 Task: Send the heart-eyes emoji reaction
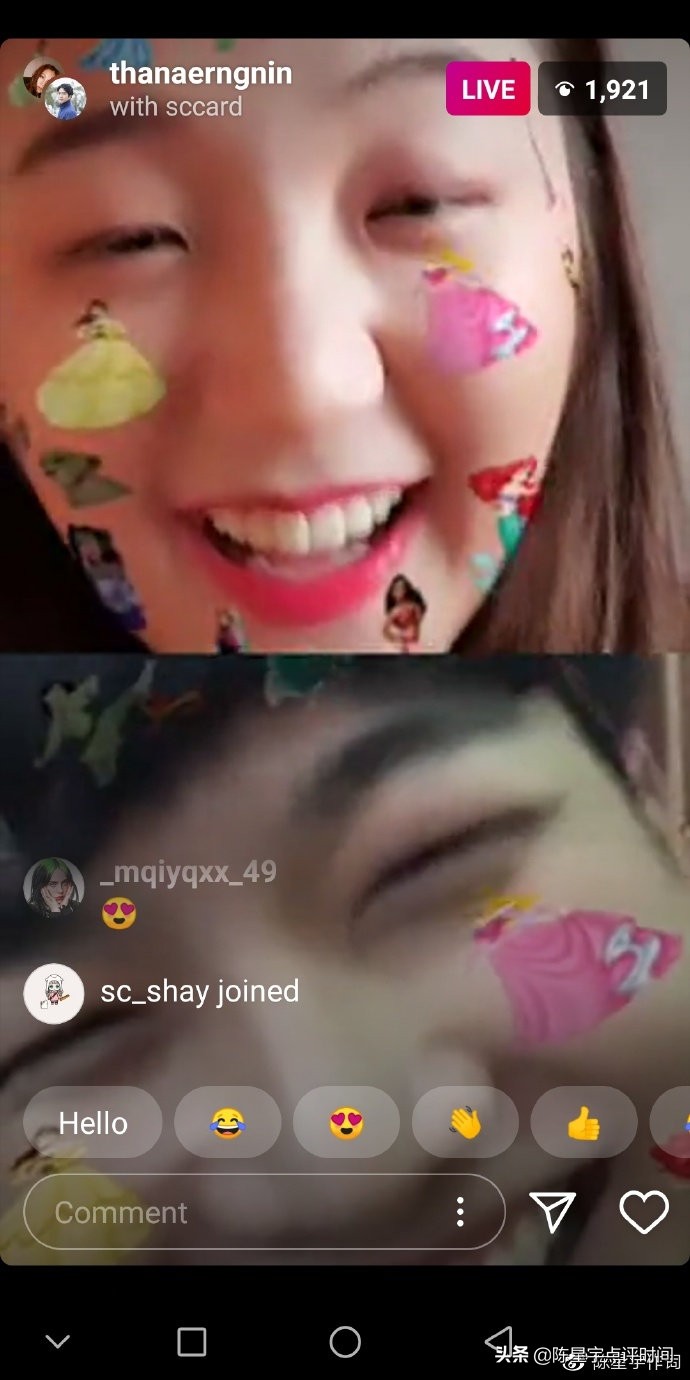[346, 1123]
